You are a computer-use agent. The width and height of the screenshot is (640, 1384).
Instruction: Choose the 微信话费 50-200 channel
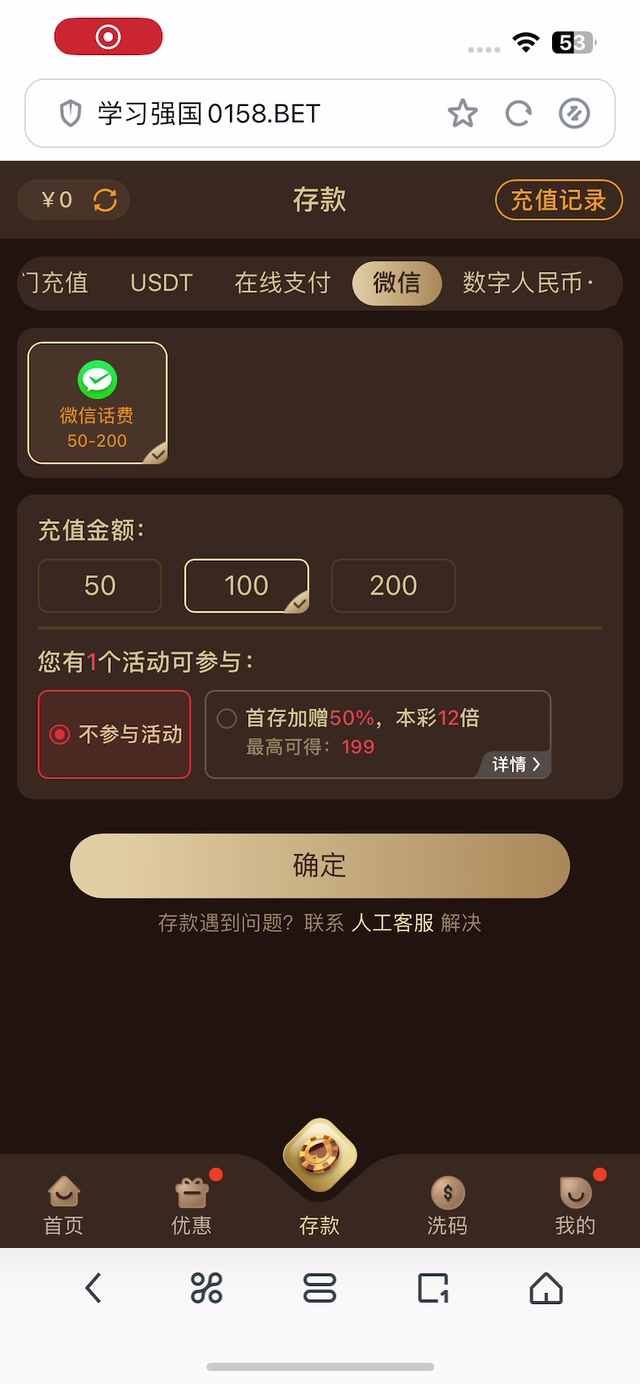click(x=97, y=403)
